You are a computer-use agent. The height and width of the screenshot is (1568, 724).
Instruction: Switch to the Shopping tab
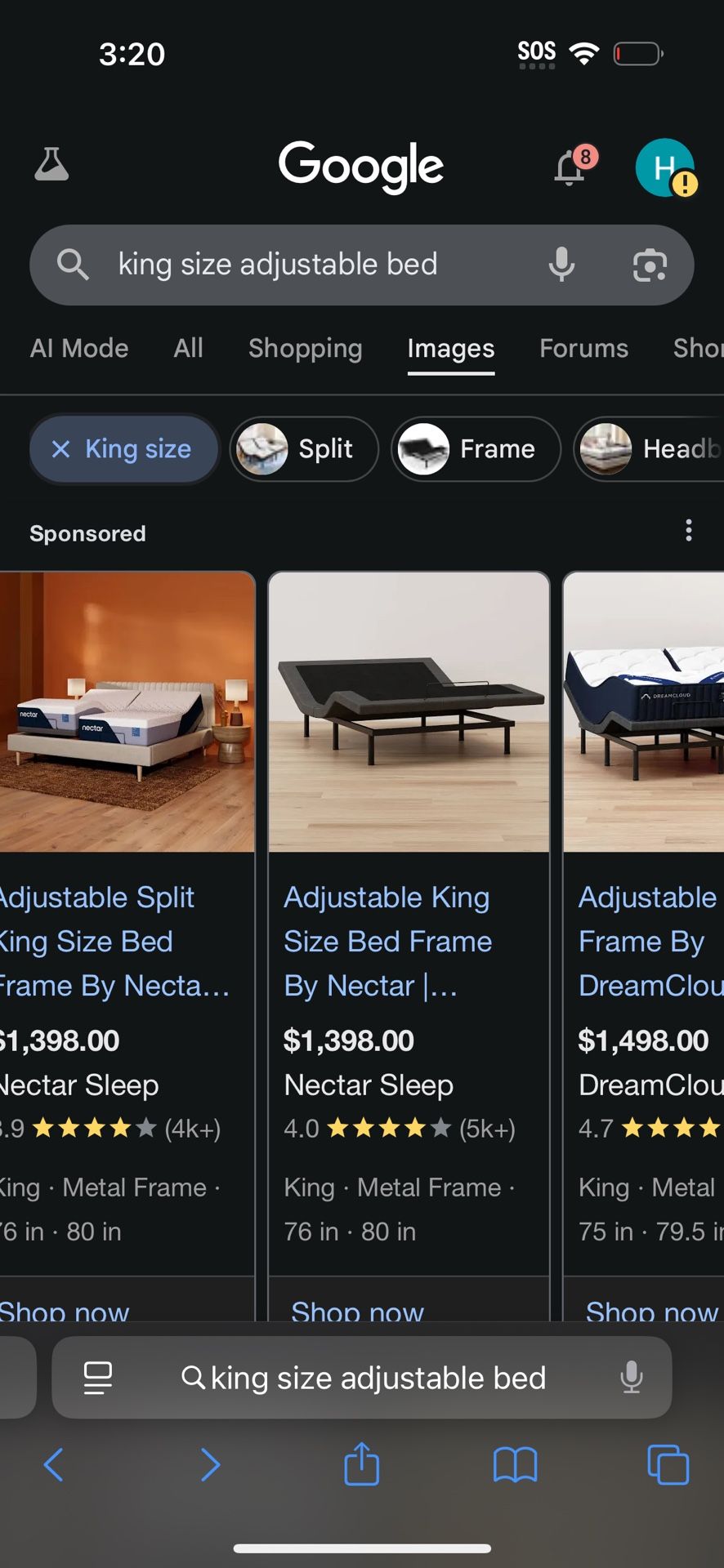[x=305, y=349]
